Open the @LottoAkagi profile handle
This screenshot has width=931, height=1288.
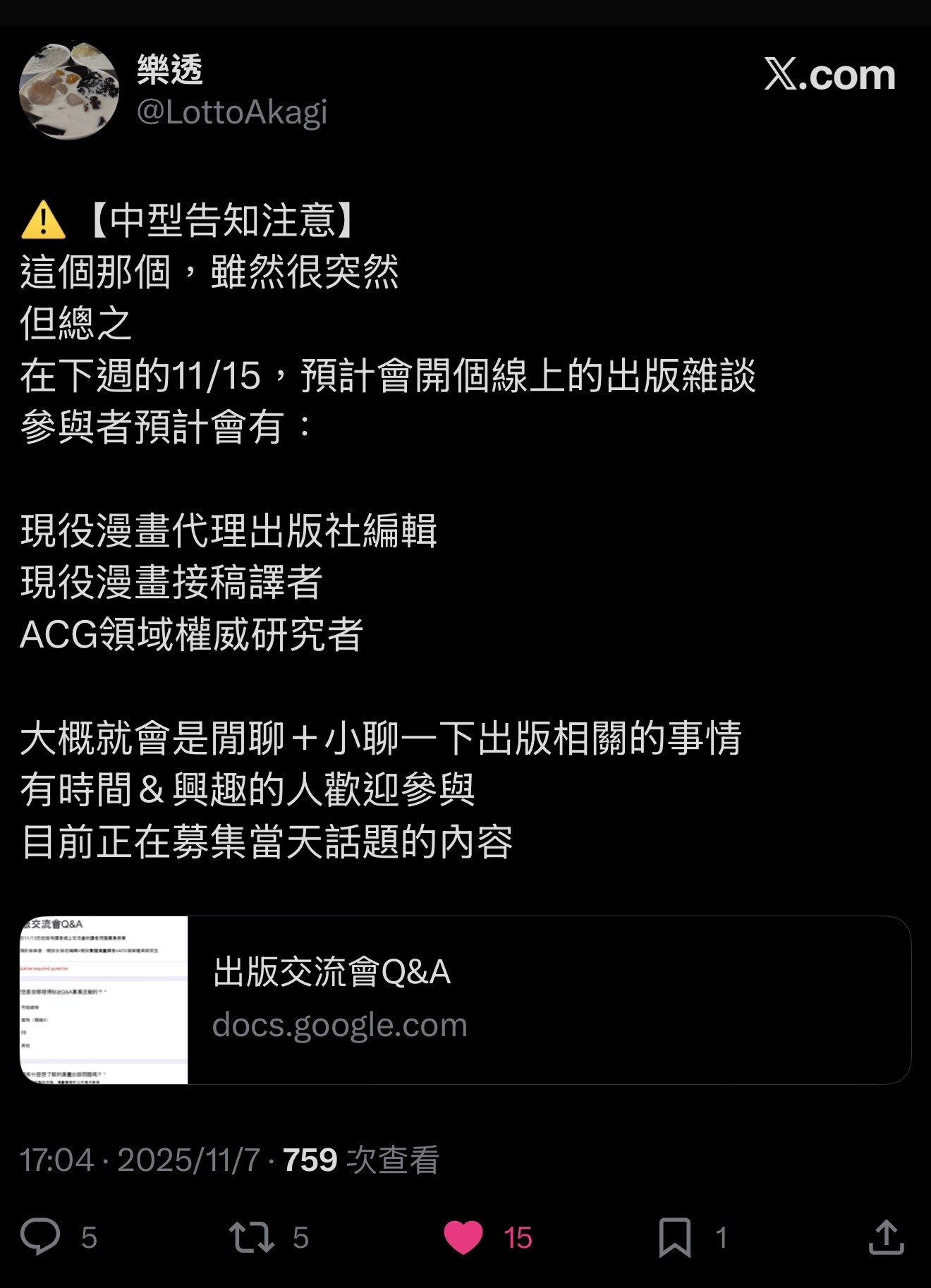231,113
